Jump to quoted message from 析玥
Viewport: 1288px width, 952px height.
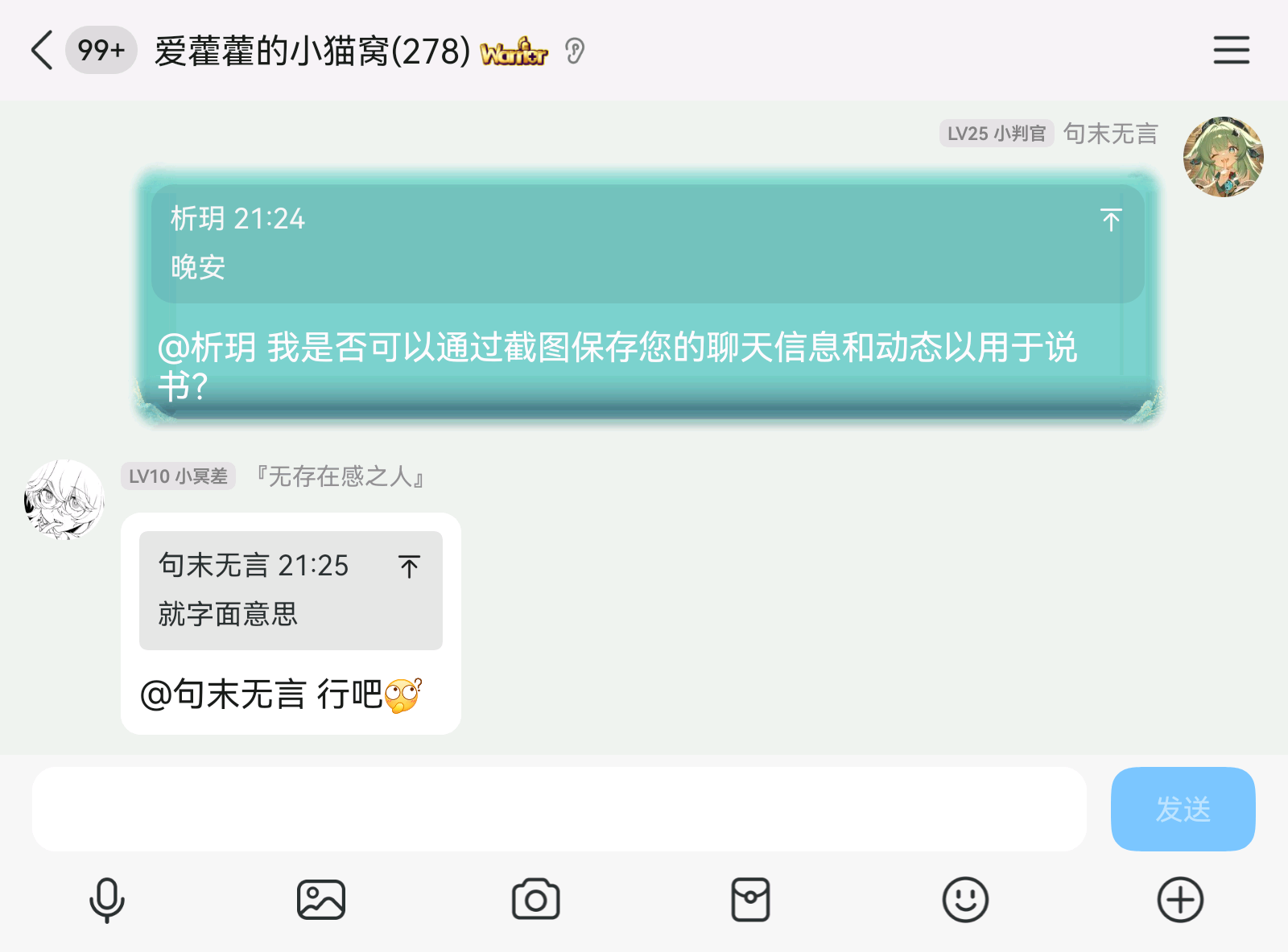[1111, 220]
